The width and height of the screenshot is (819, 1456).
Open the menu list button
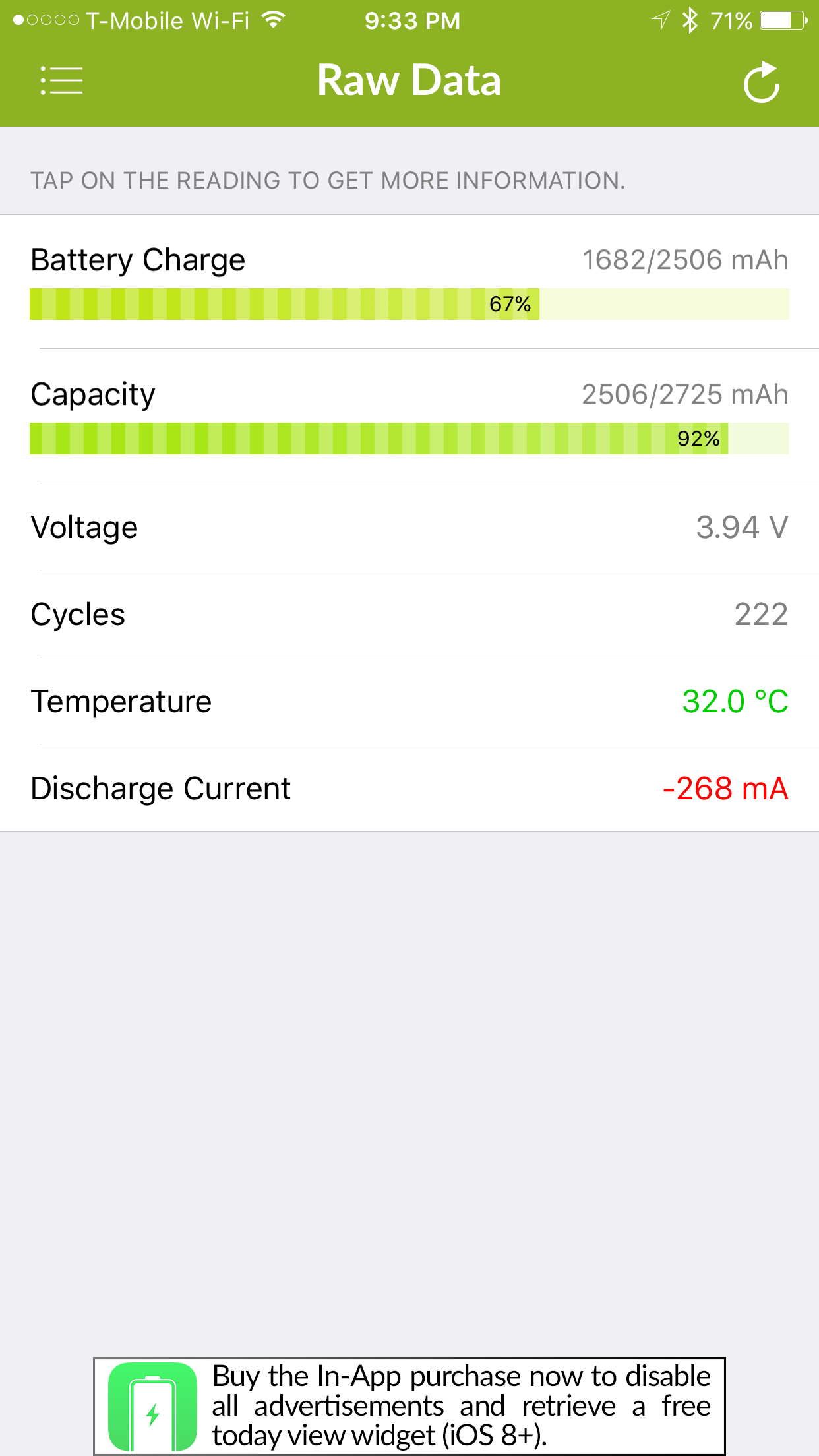(61, 80)
